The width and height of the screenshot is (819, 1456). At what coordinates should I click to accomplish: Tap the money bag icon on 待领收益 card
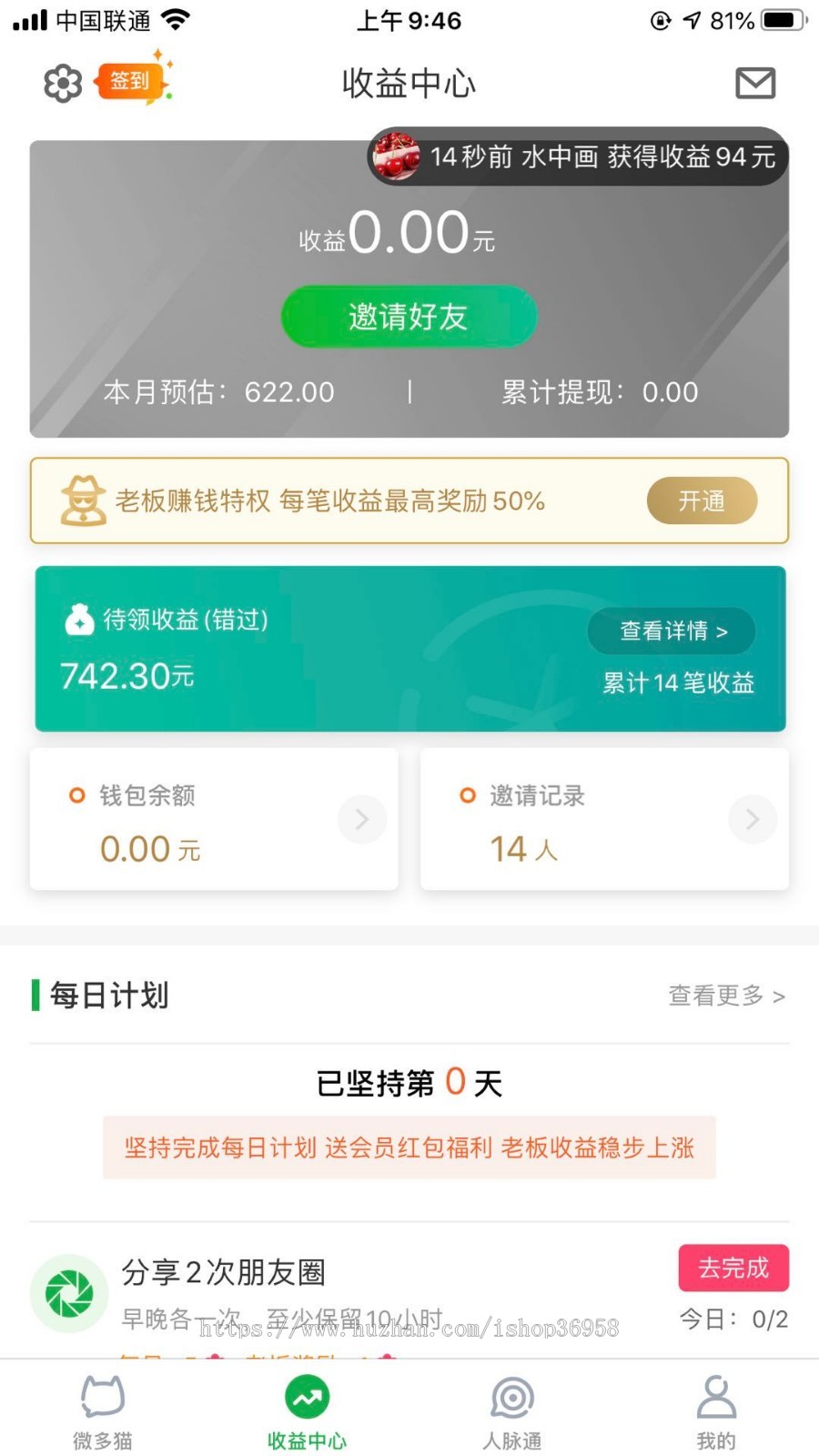coord(80,620)
